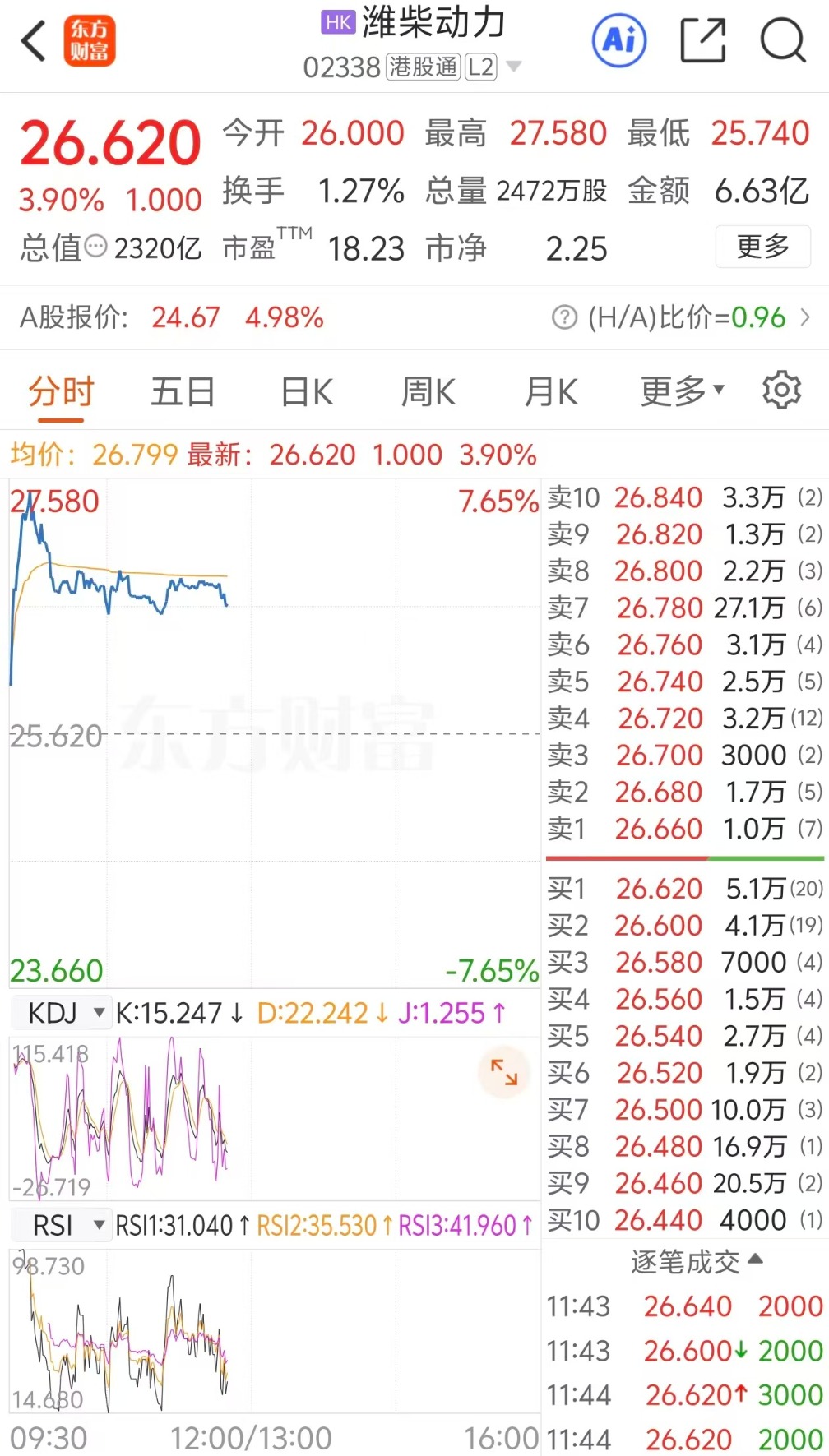Viewport: 829px width, 1456px height.
Task: Tap the 更多 button for more quote data
Action: coord(762,246)
